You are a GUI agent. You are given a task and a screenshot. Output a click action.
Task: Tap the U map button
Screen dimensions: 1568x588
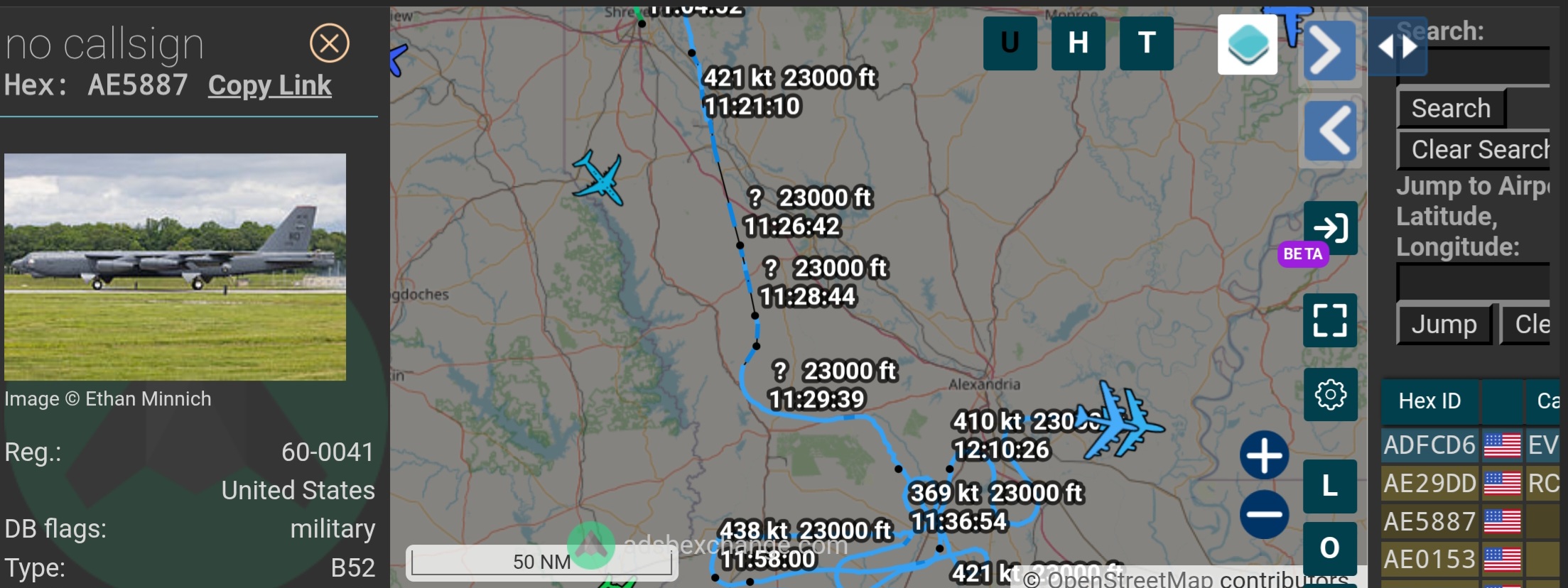click(1010, 43)
